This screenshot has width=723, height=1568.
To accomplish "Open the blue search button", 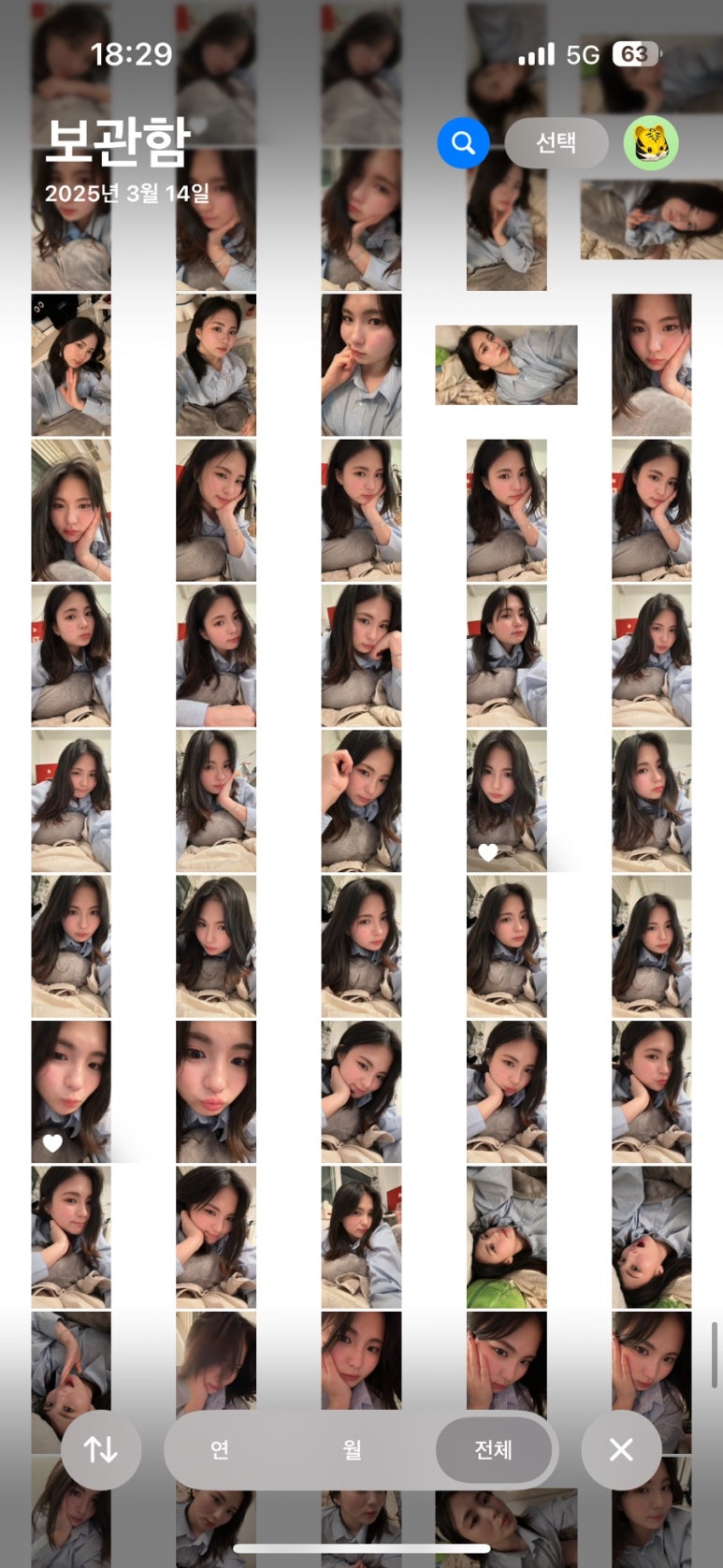I will (x=463, y=143).
